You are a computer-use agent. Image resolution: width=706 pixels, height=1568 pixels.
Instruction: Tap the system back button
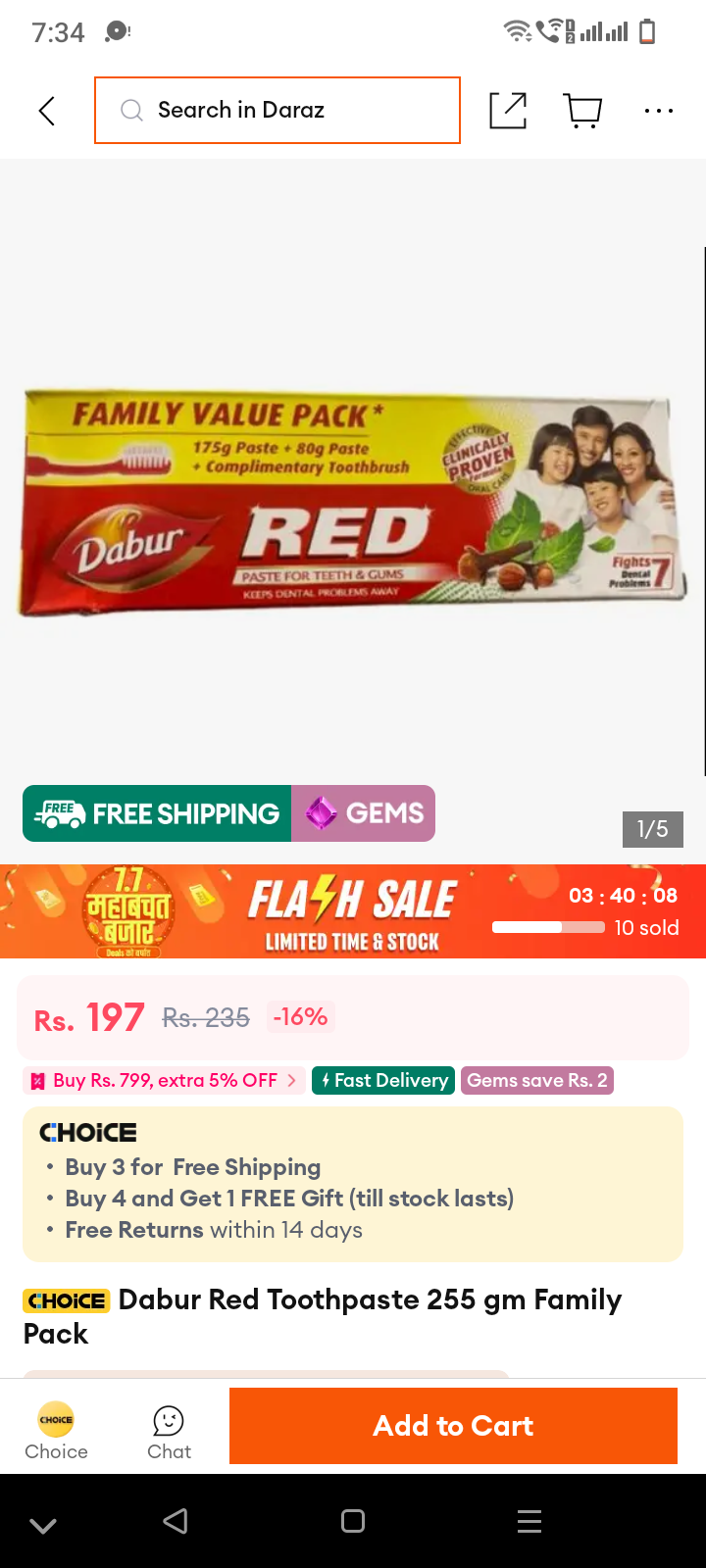click(x=176, y=1521)
